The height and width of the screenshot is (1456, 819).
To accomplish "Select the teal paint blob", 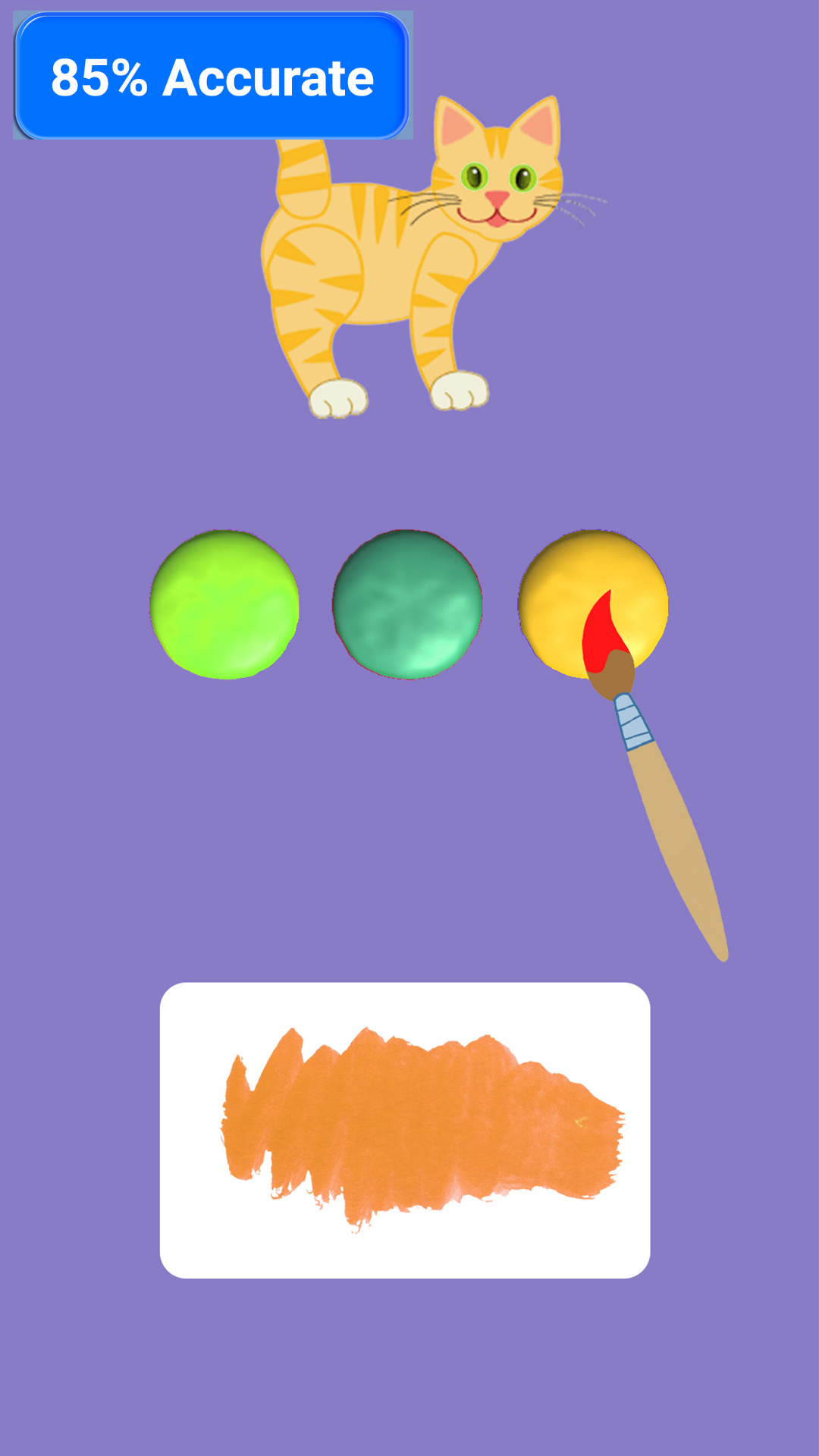I will (407, 603).
